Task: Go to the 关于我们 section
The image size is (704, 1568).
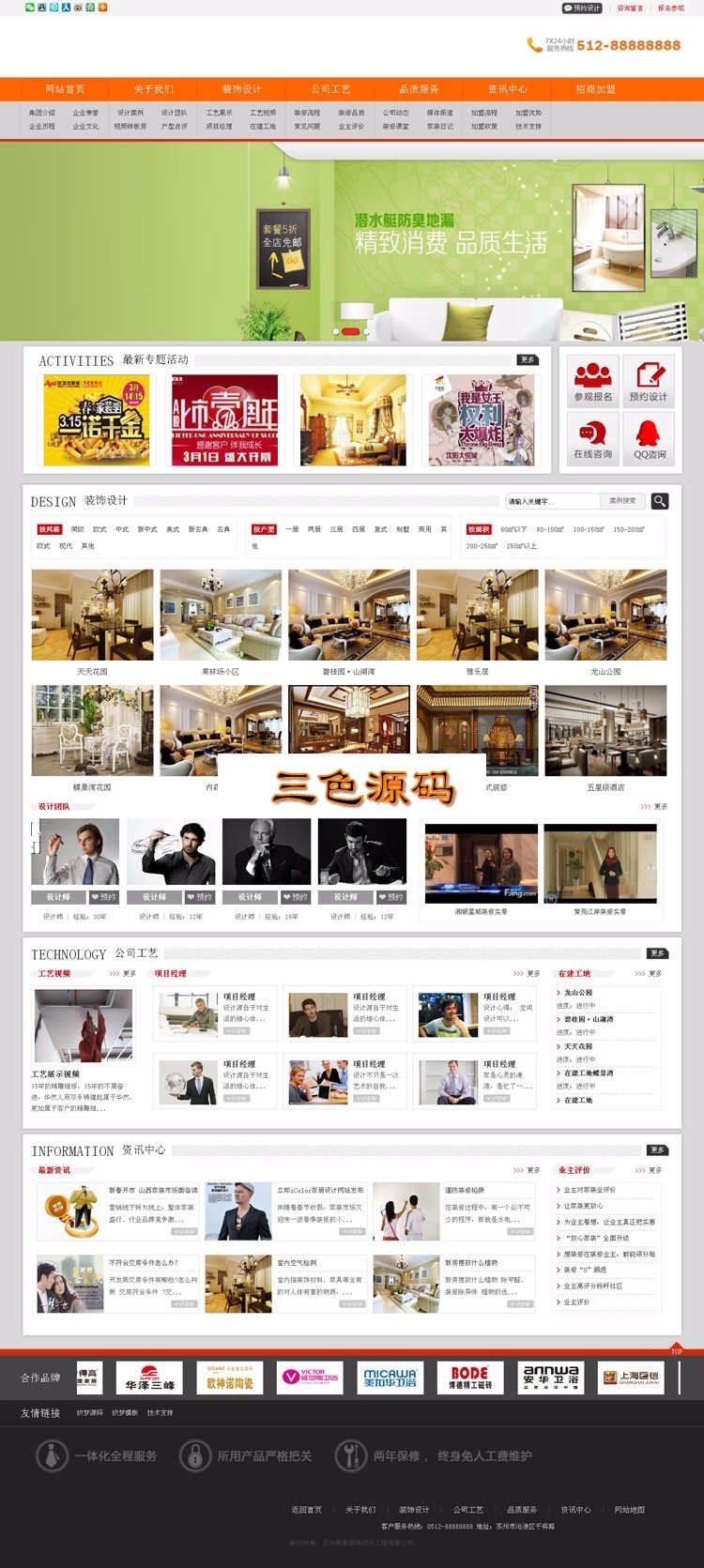Action: (x=153, y=89)
